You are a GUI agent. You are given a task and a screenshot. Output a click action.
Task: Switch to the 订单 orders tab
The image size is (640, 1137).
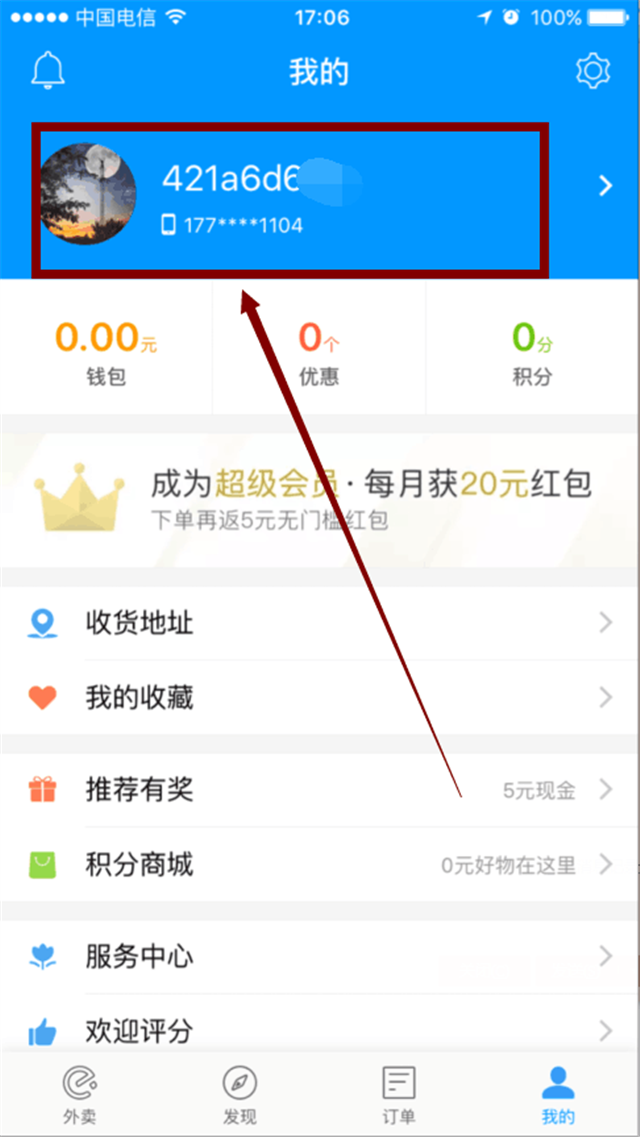399,1094
